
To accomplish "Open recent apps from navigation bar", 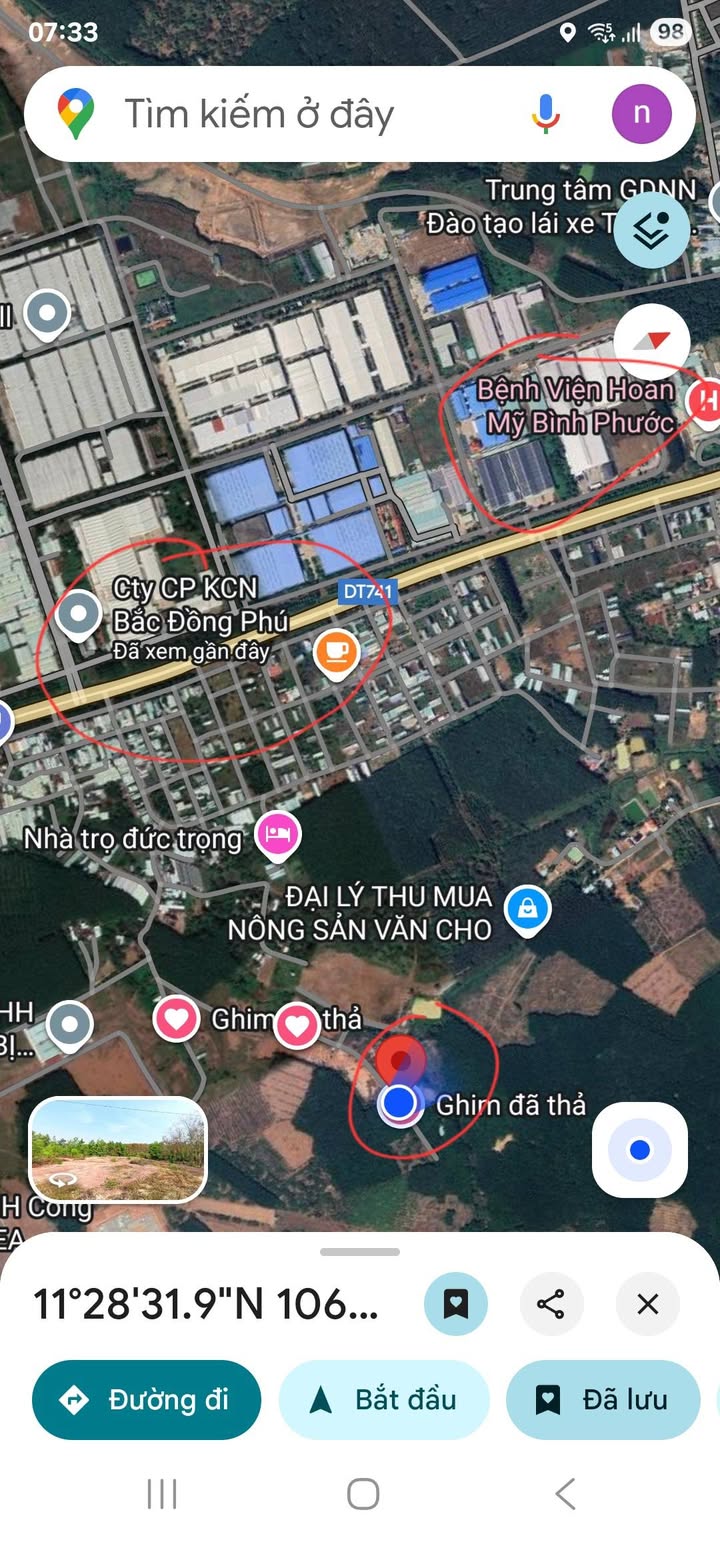I will pyautogui.click(x=161, y=1494).
